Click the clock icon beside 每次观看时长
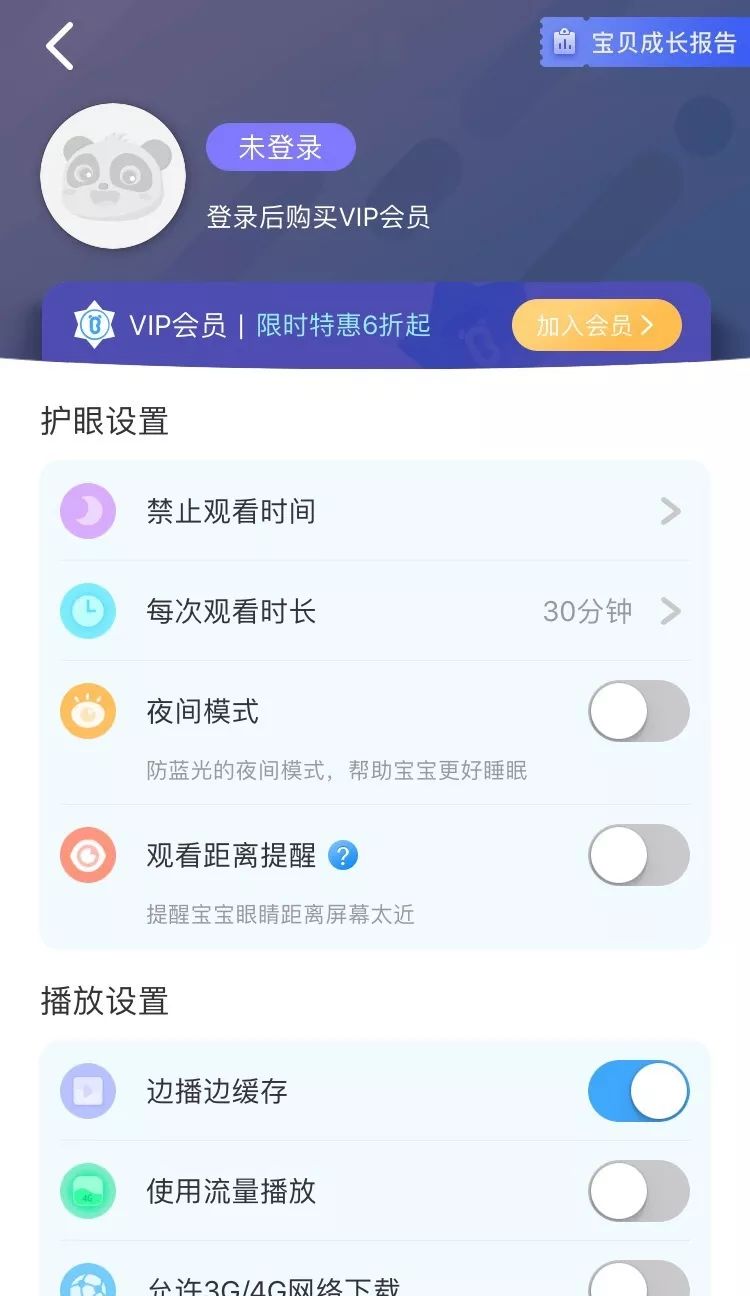This screenshot has width=750, height=1296. coord(88,611)
